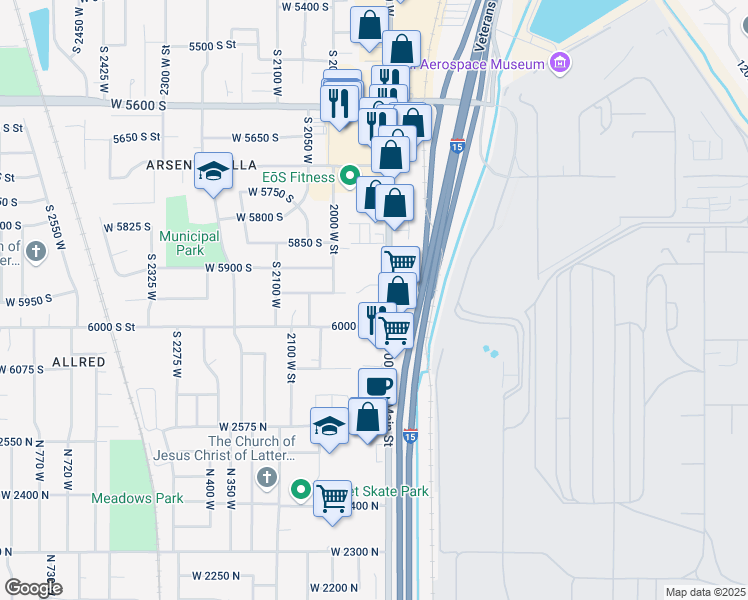Select the school marker near W 2575 N
Screen dimensions: 748x600
(330, 427)
